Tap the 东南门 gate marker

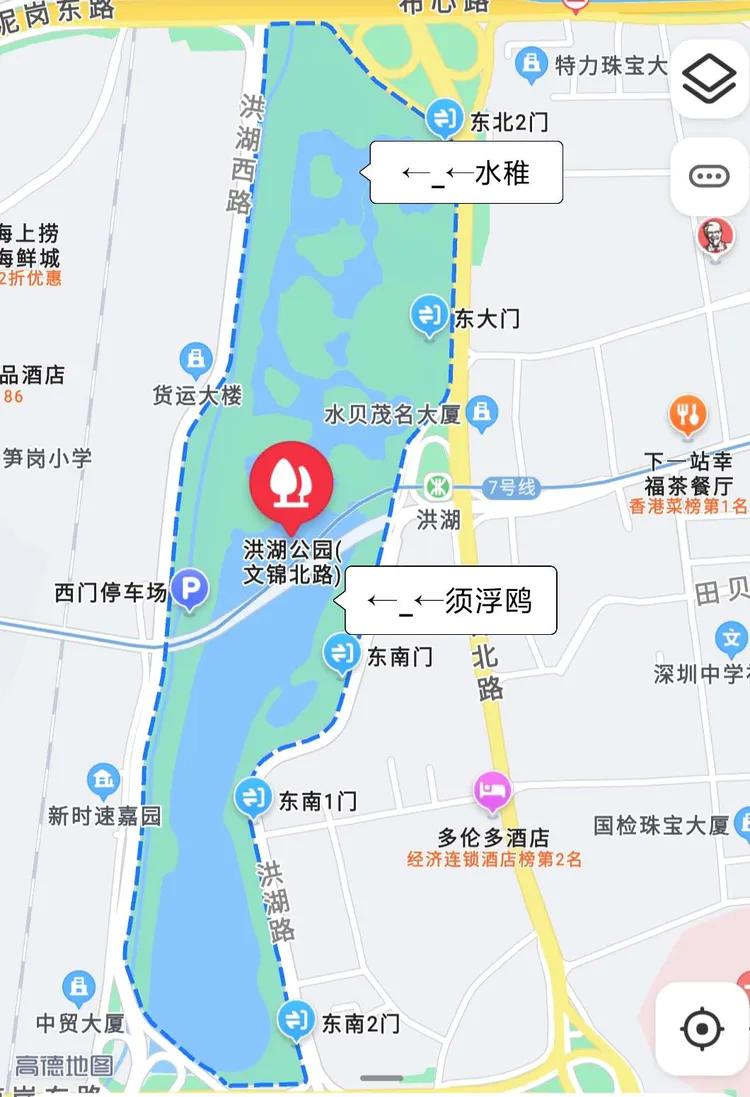coord(341,655)
